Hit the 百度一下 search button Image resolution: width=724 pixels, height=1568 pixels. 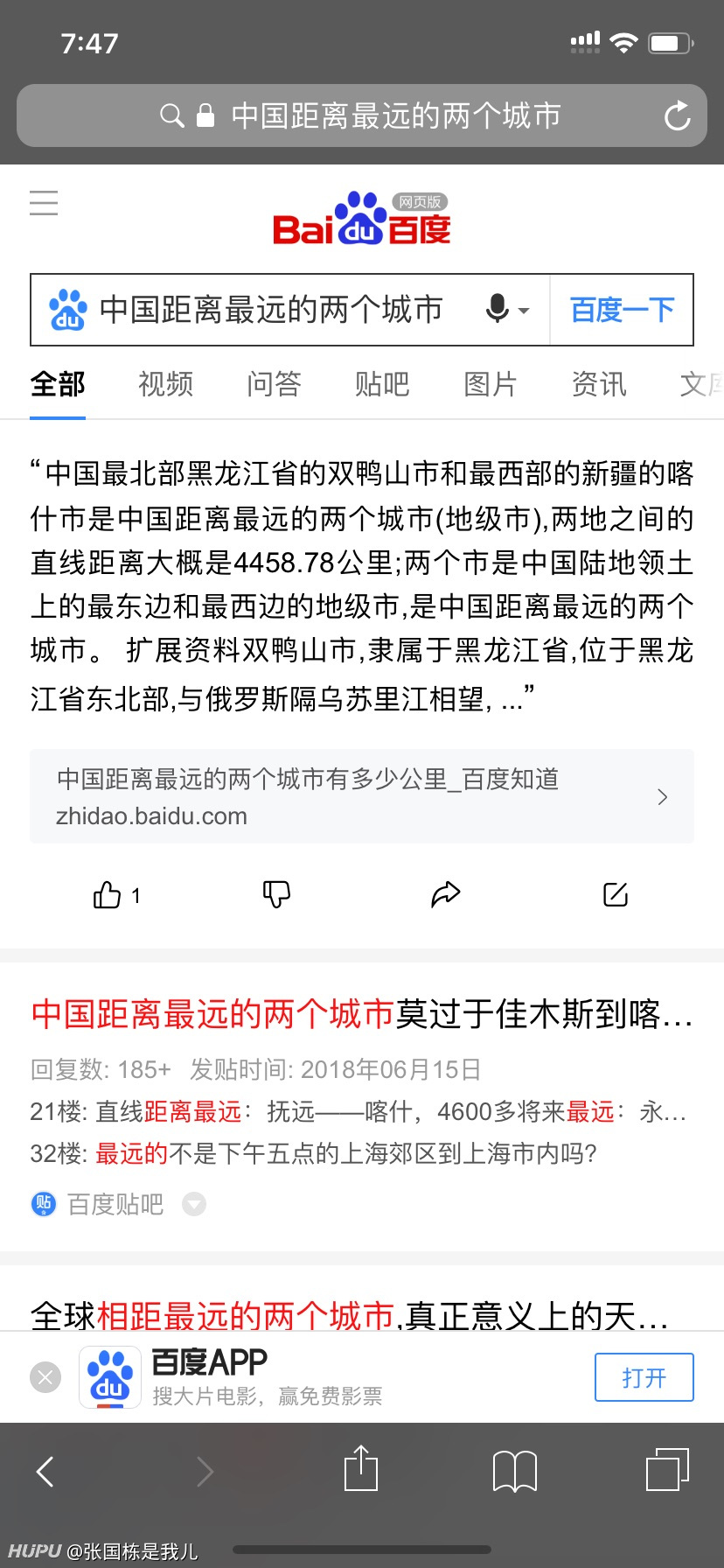(x=622, y=310)
